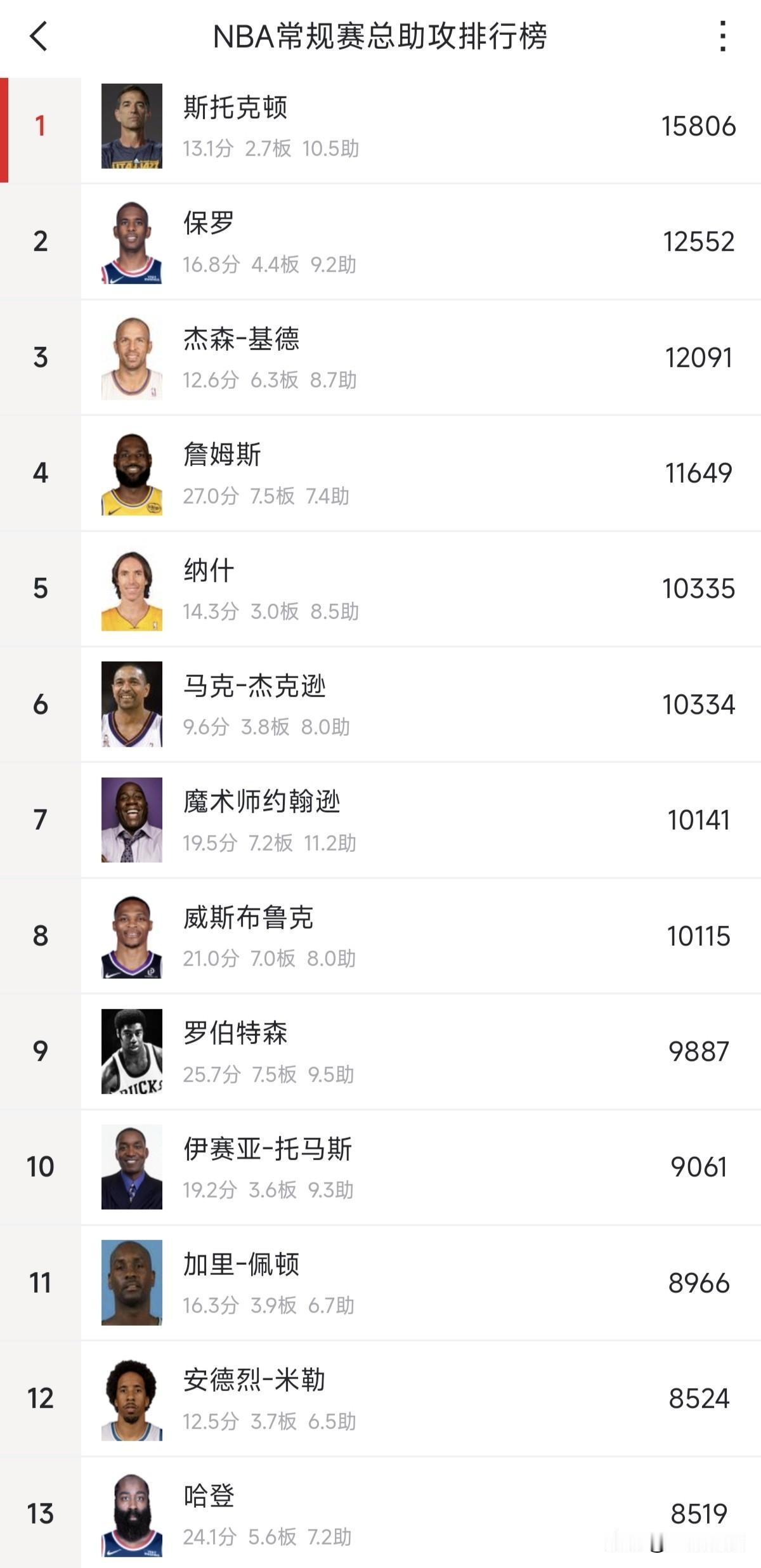Tap 斯托克顿's player portrait

click(x=131, y=127)
